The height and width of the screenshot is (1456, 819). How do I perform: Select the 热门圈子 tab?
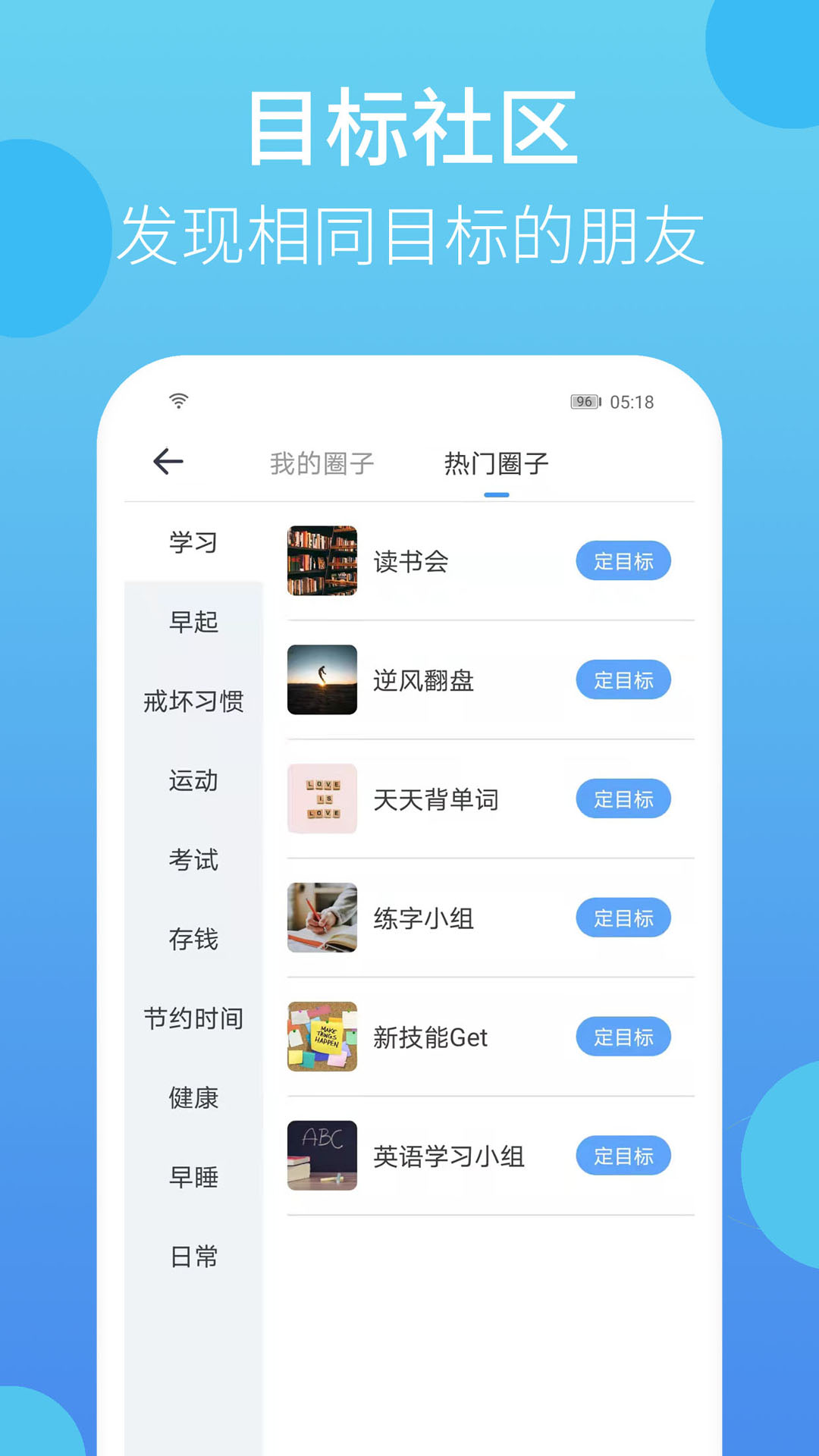click(x=497, y=463)
